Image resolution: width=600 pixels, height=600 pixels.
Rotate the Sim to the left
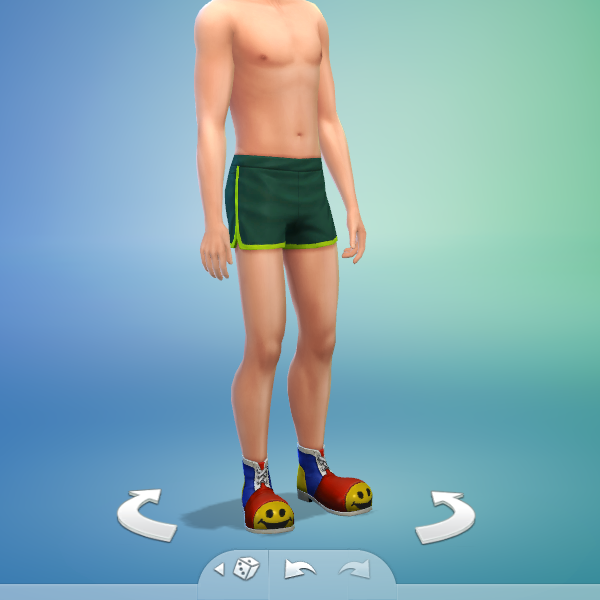tap(146, 514)
